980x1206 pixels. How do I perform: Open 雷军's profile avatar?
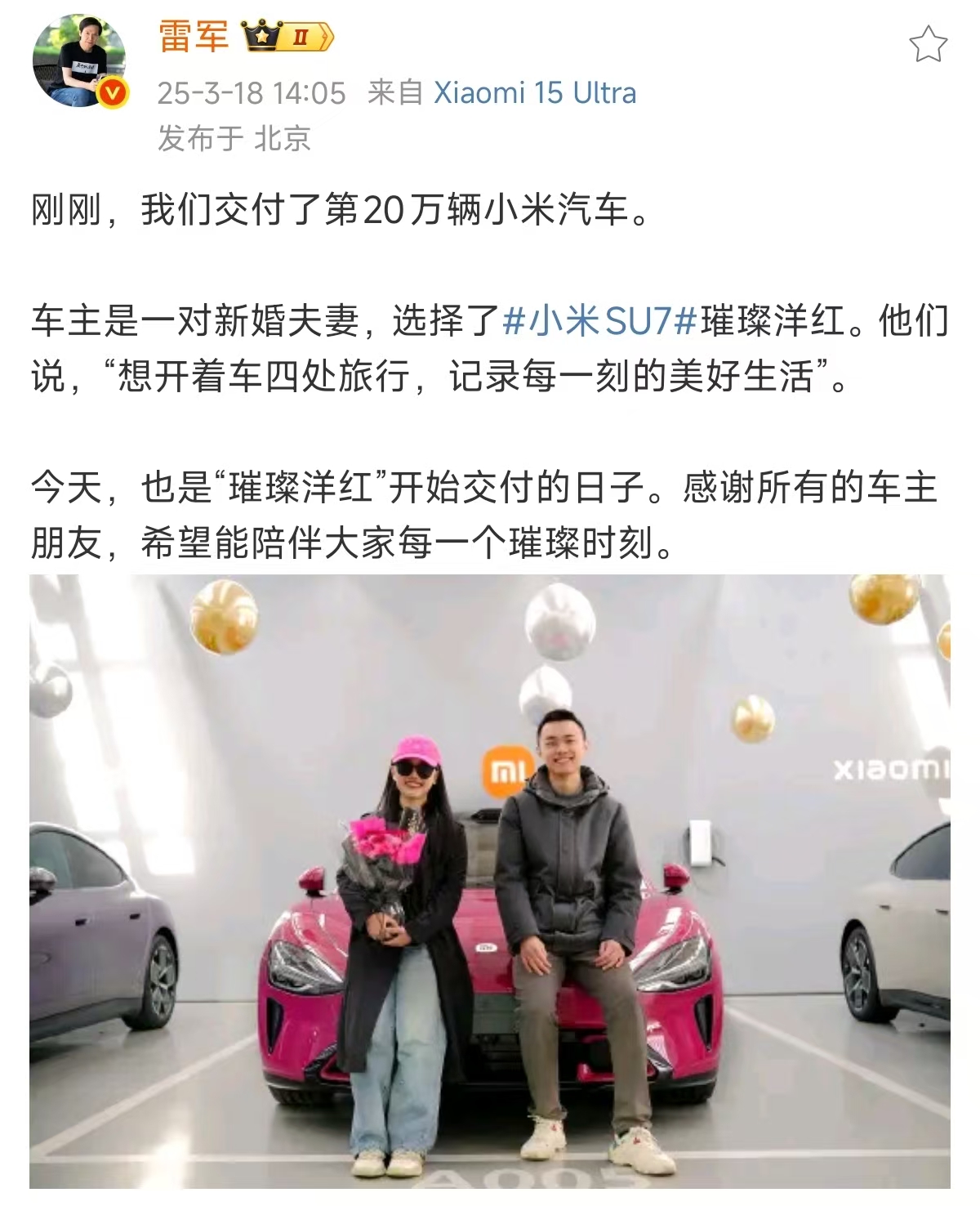click(79, 60)
